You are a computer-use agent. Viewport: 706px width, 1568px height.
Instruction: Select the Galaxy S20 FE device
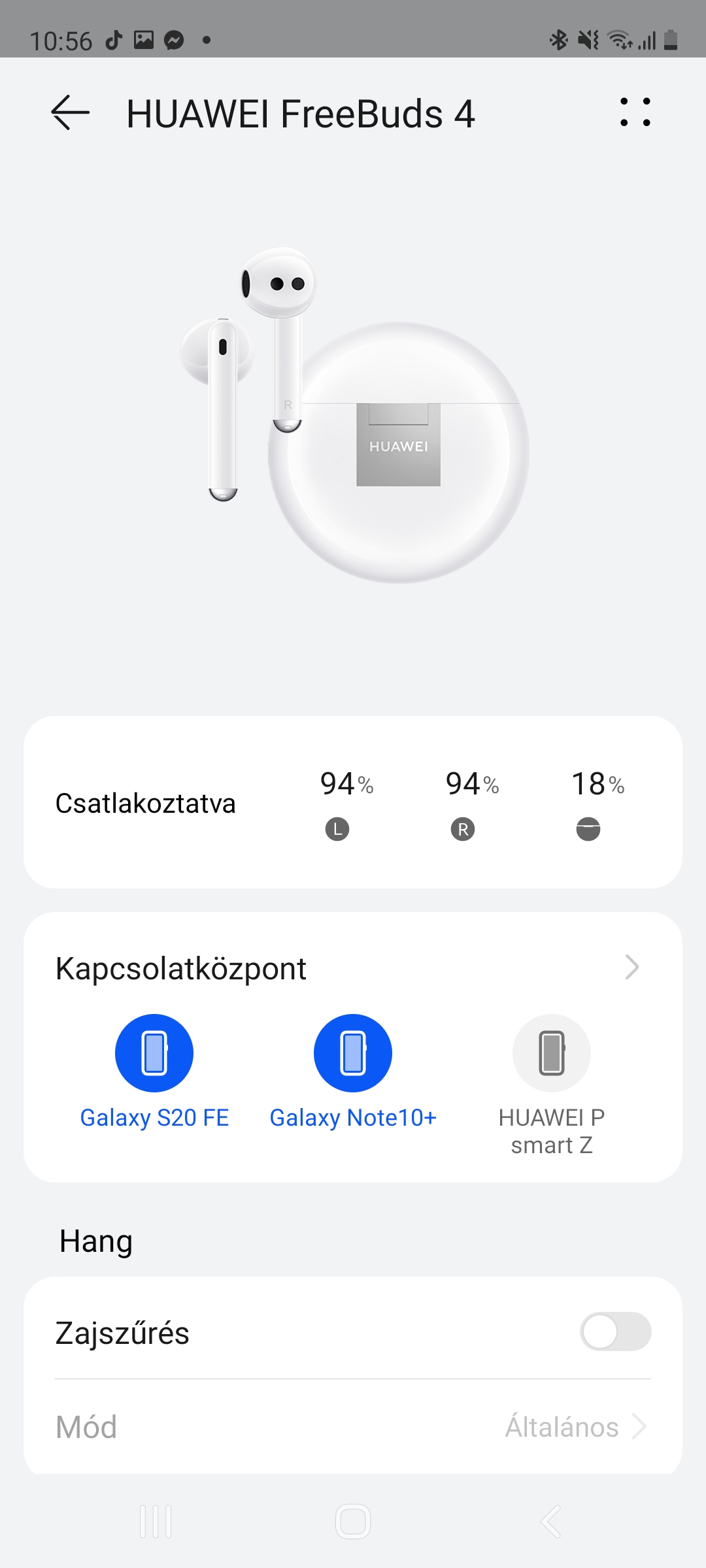154,1053
